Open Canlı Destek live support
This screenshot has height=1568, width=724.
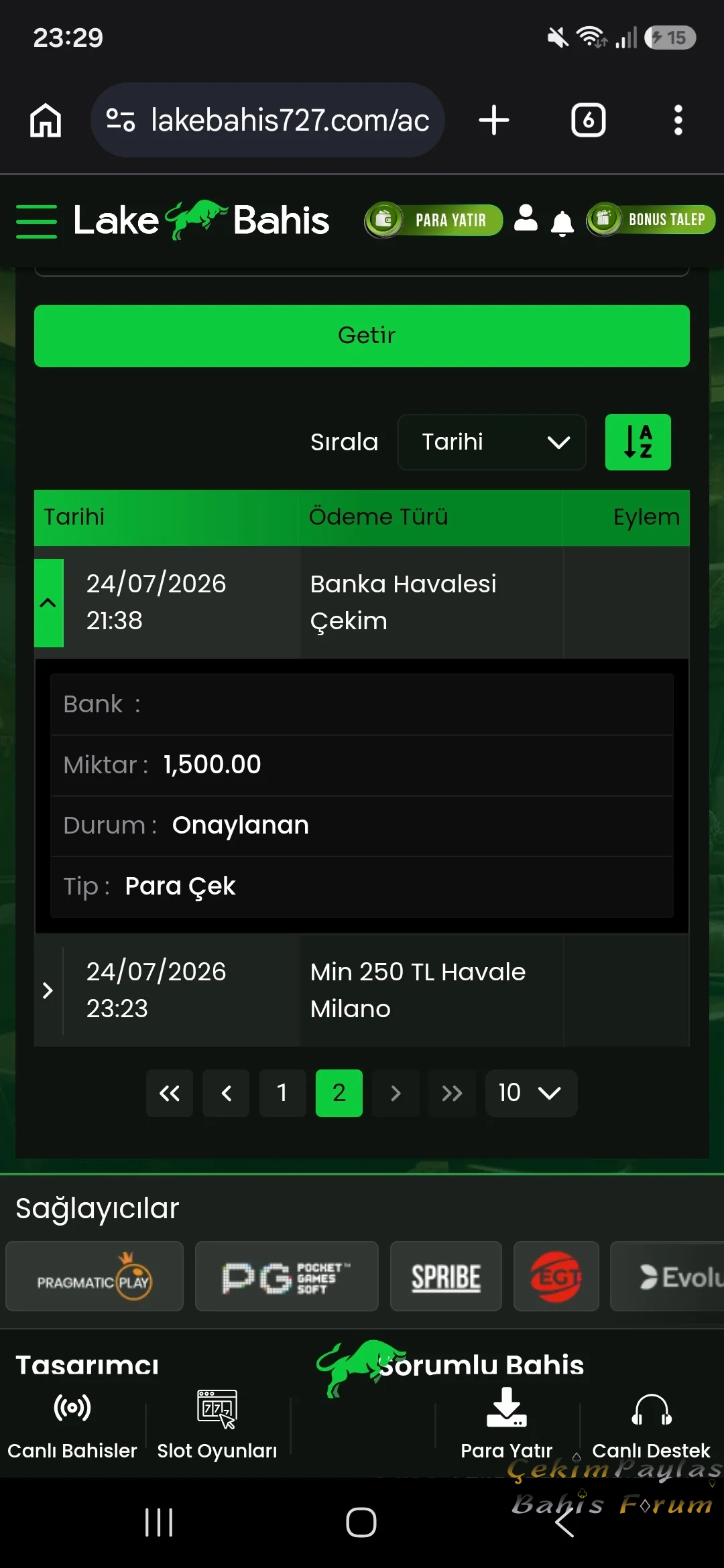[651, 1424]
